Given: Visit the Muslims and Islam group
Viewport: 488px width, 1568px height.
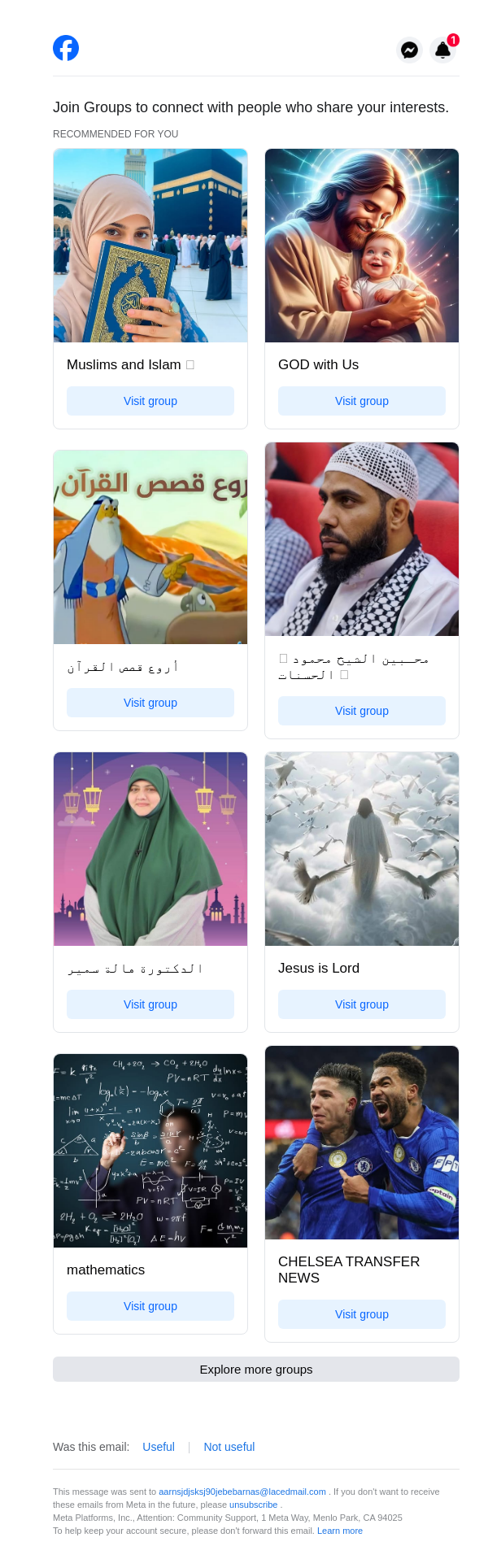Looking at the screenshot, I should [x=150, y=401].
